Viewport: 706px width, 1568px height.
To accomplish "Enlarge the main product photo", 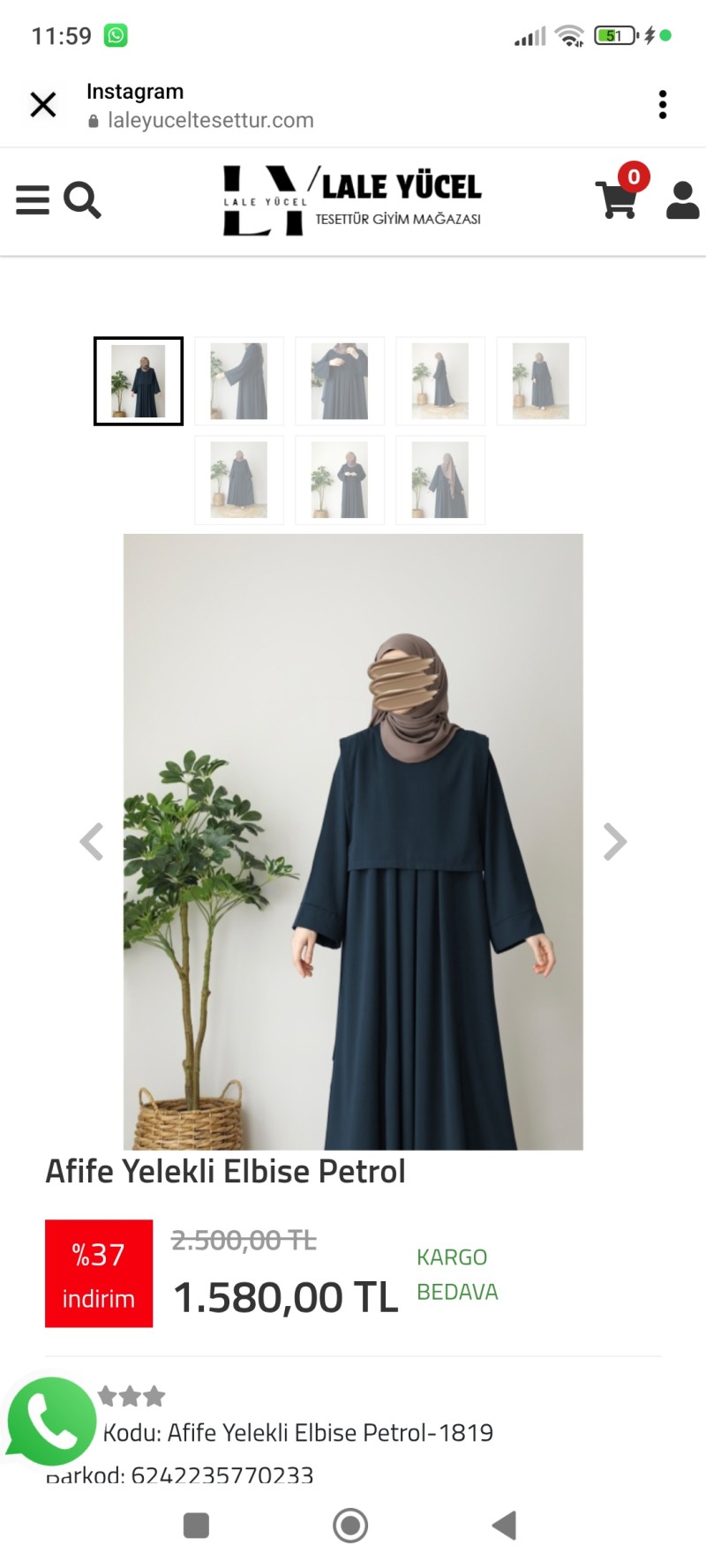I will tap(353, 842).
